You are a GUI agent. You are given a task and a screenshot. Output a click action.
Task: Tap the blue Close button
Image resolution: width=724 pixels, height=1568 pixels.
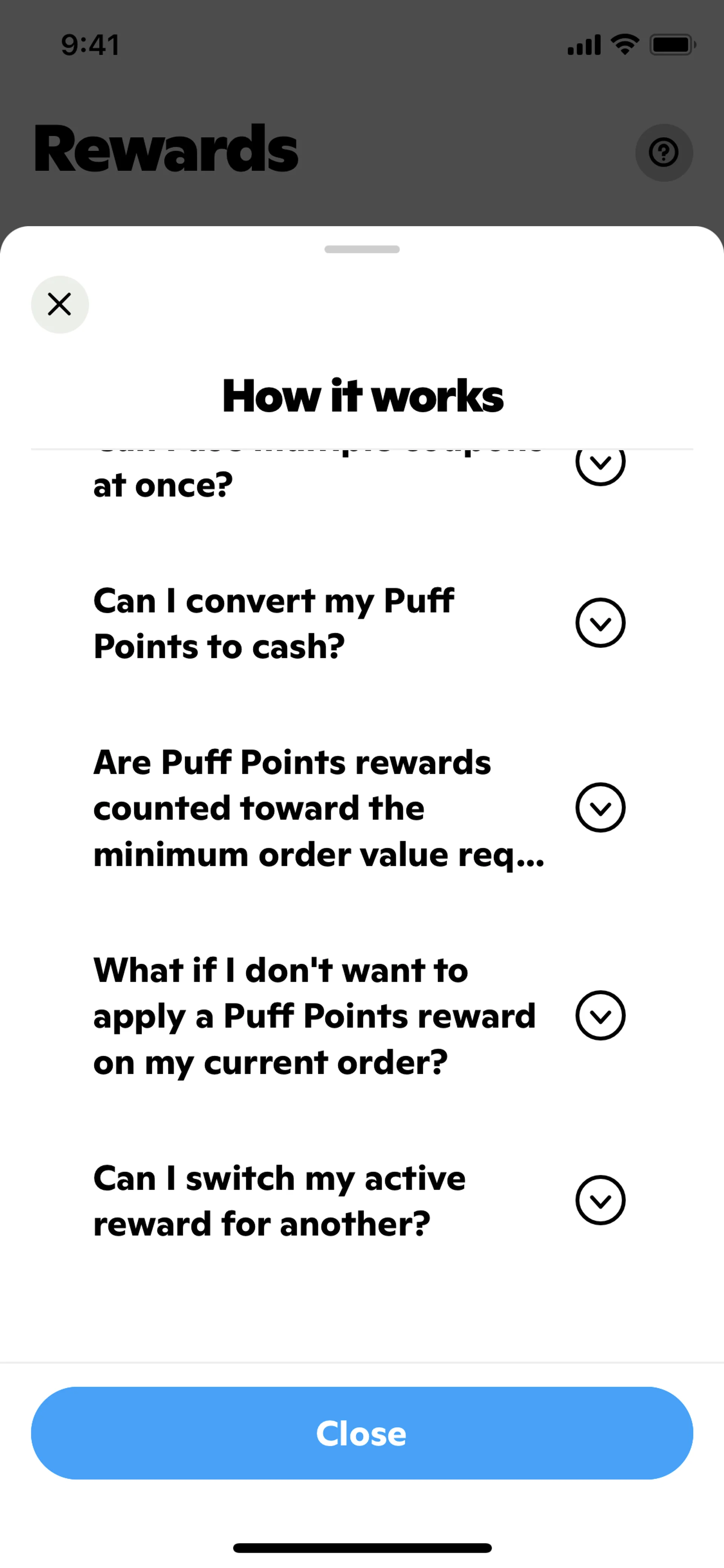[x=362, y=1433]
